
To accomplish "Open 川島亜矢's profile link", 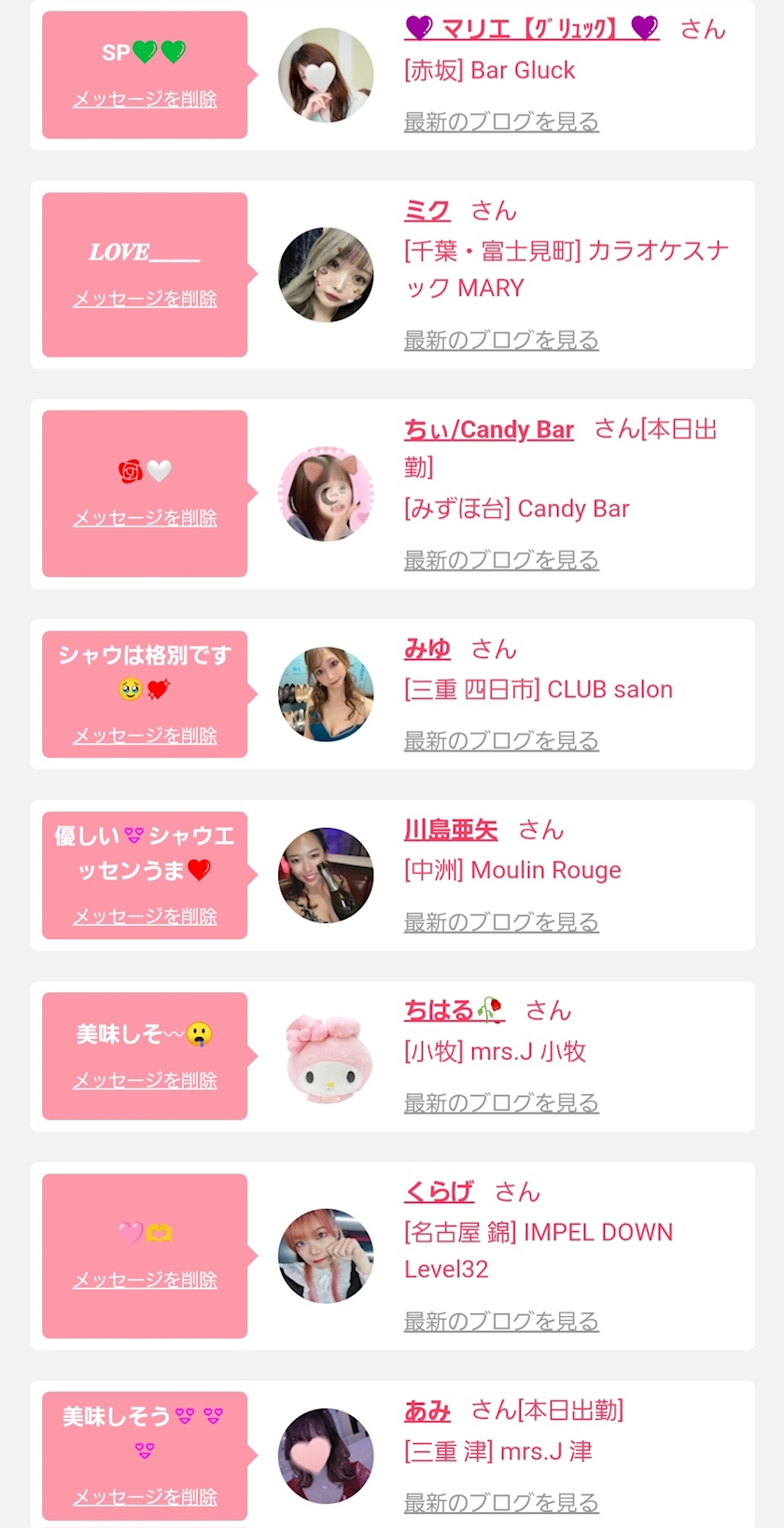I will [451, 829].
